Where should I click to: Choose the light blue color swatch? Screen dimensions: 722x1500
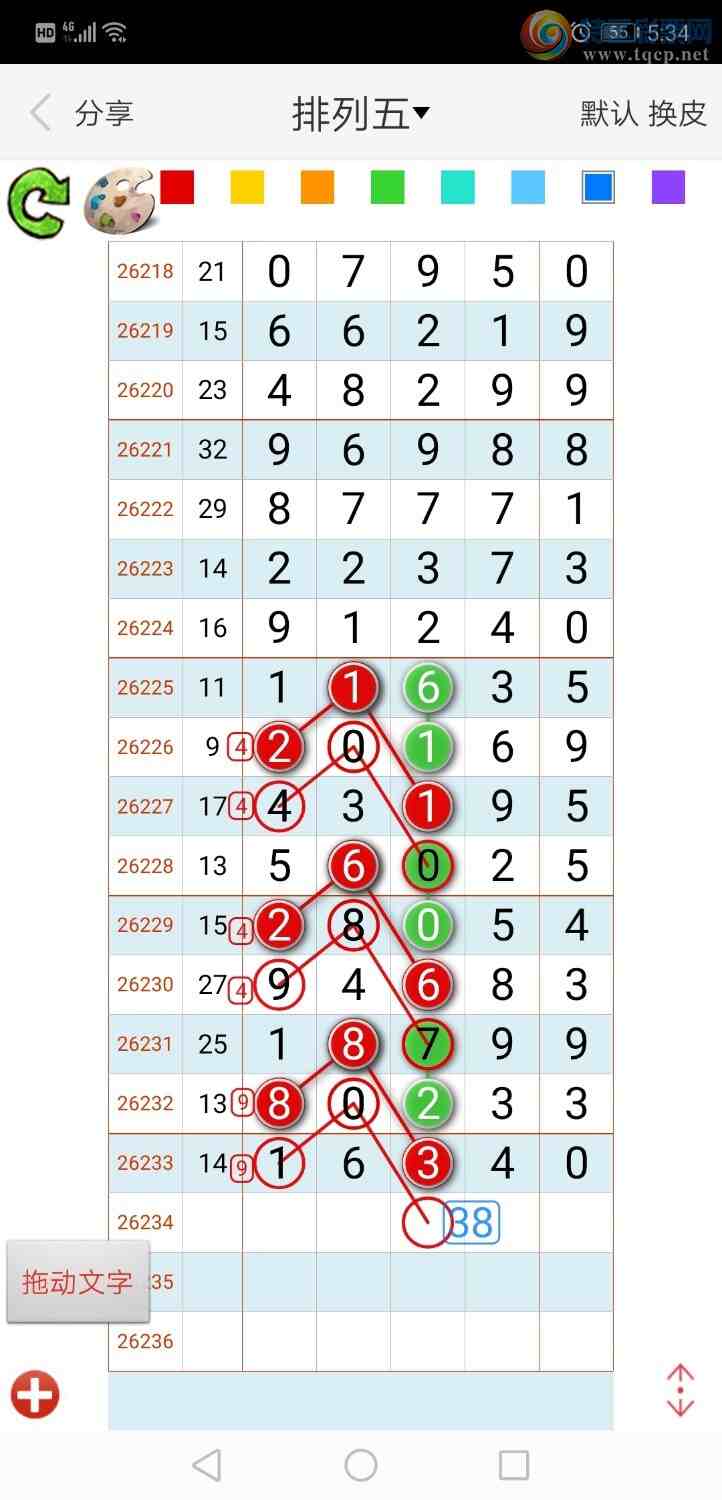(528, 187)
